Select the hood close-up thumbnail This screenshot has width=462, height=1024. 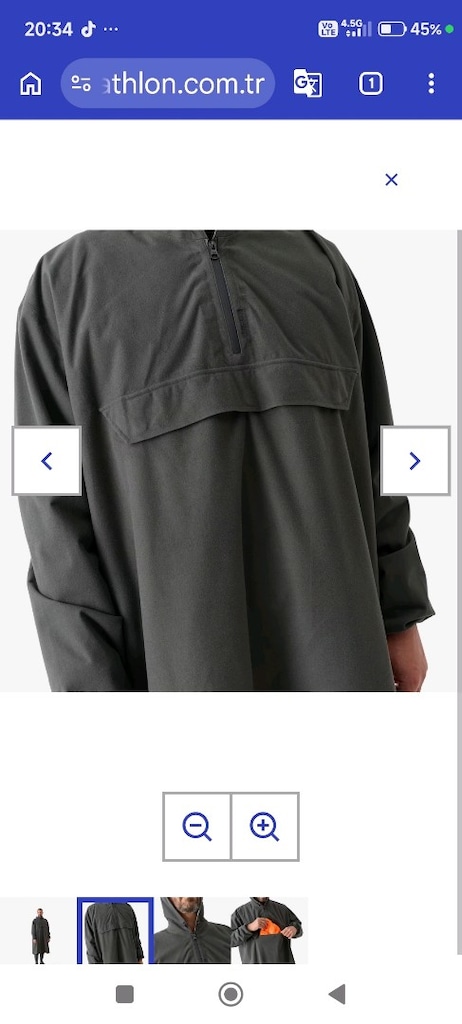pos(192,931)
